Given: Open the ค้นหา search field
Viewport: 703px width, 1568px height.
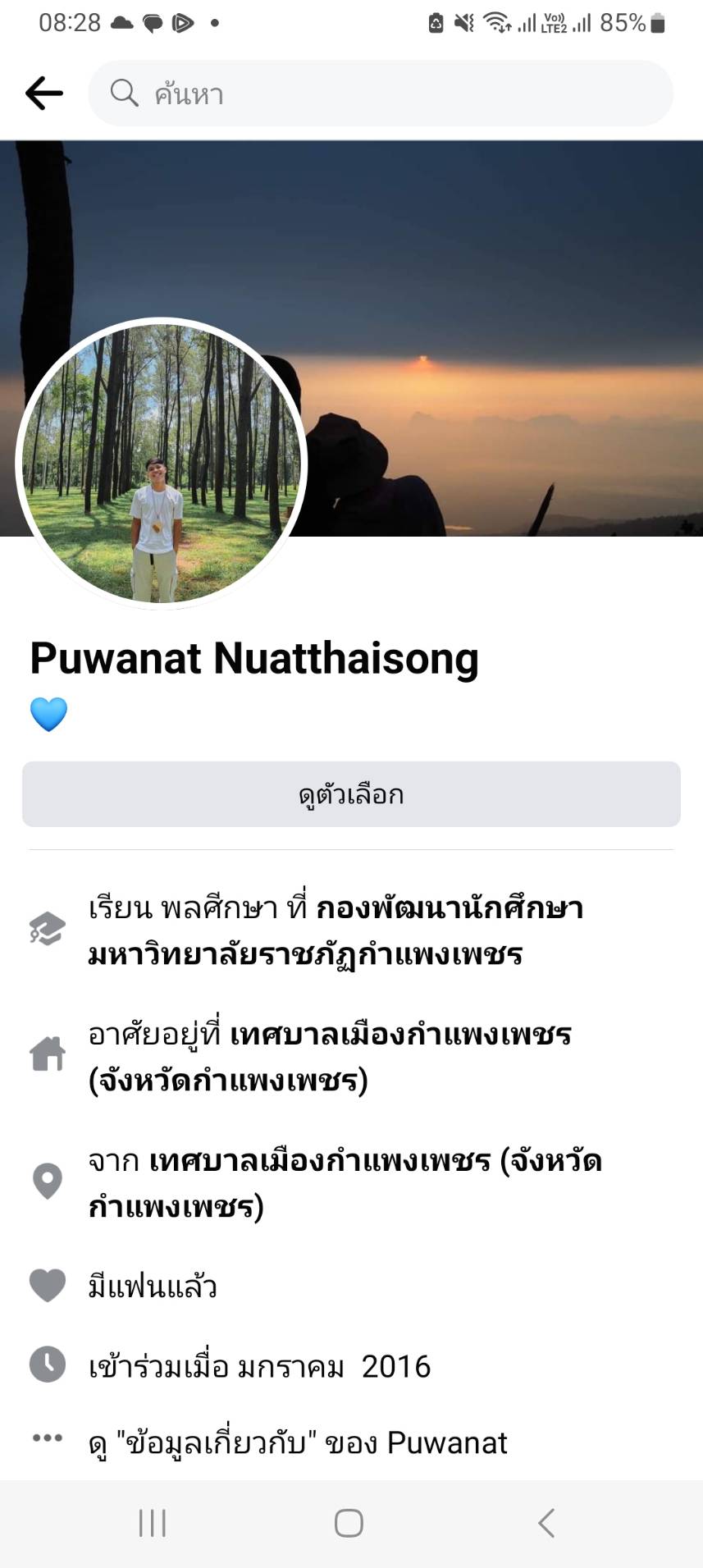Looking at the screenshot, I should (x=381, y=94).
